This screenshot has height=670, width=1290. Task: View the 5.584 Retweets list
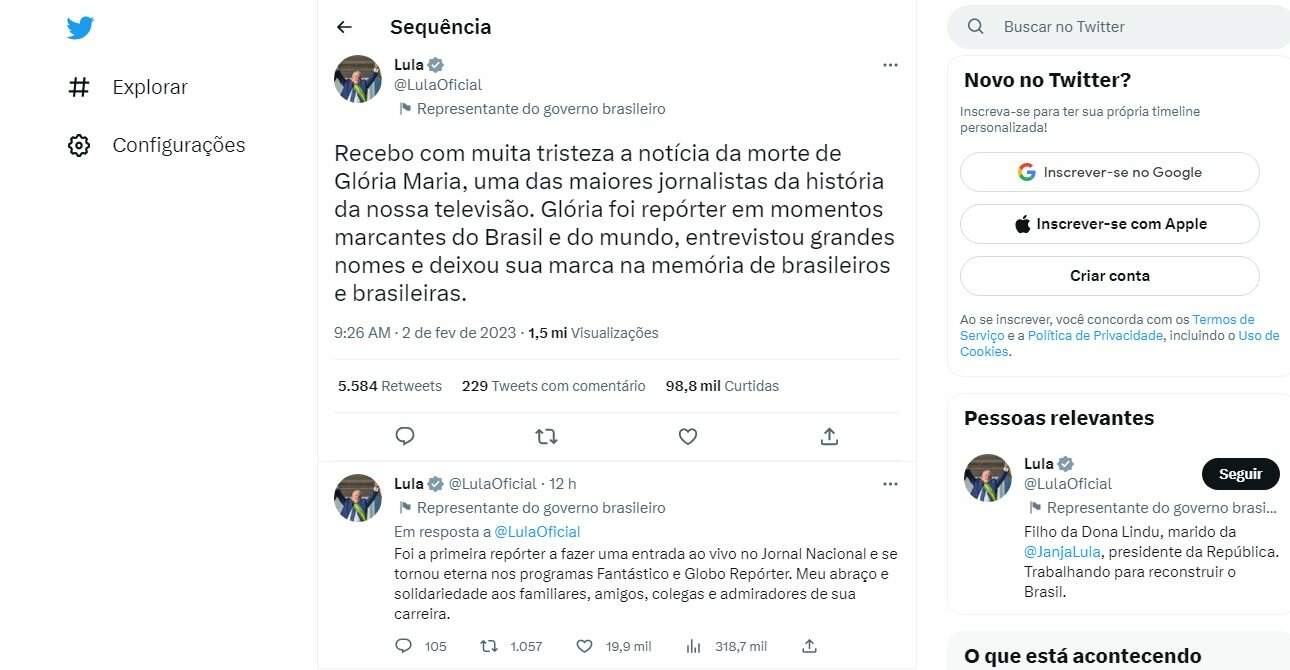[x=390, y=386]
